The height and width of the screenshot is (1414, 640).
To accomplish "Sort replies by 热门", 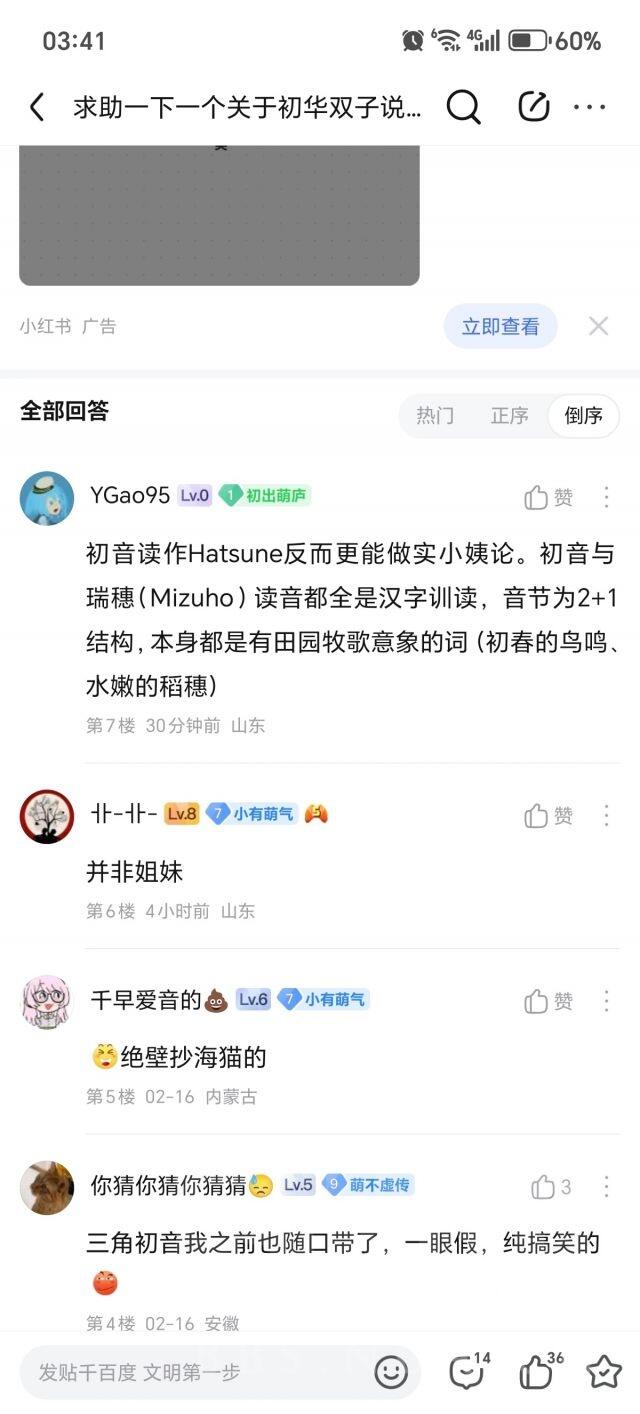I will 435,416.
